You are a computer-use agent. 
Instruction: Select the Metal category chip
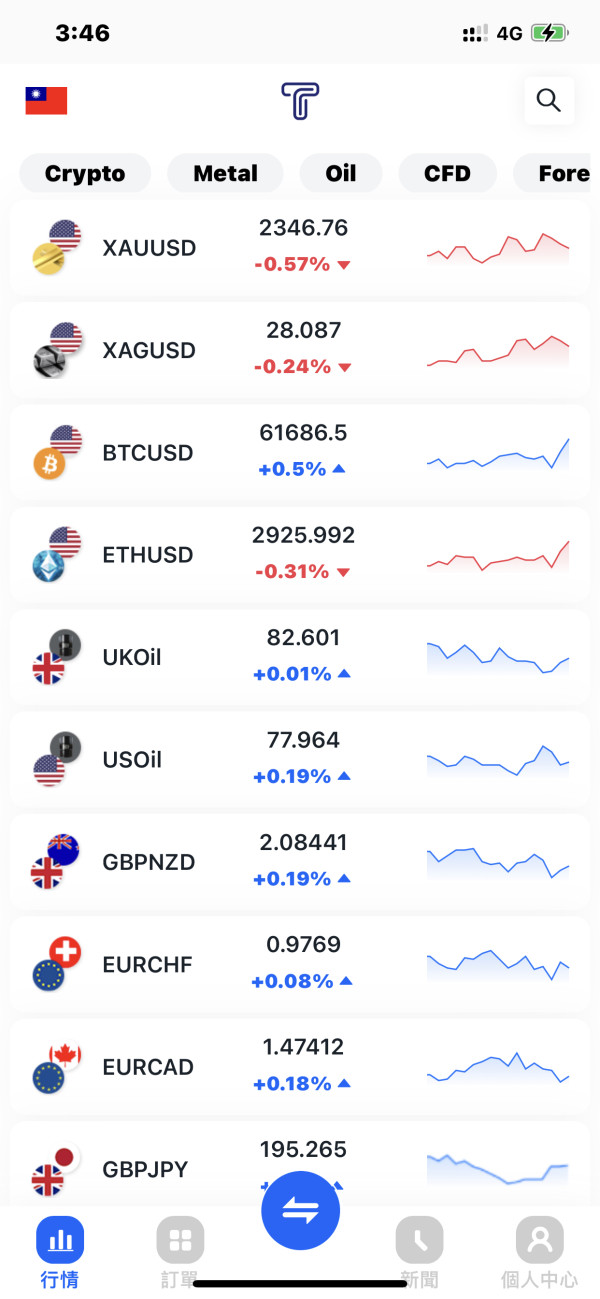coord(225,173)
